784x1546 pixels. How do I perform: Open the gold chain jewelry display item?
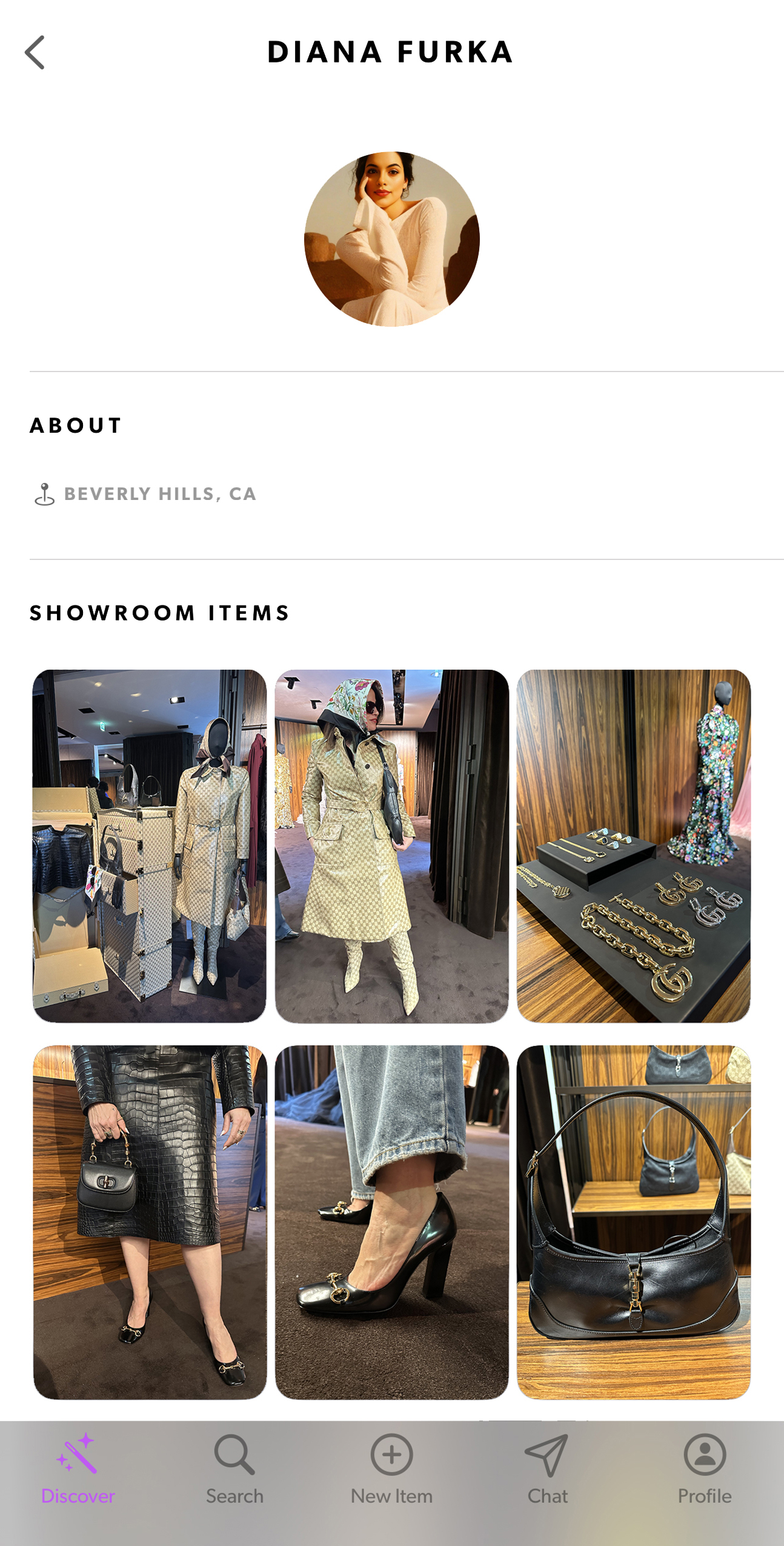click(633, 845)
